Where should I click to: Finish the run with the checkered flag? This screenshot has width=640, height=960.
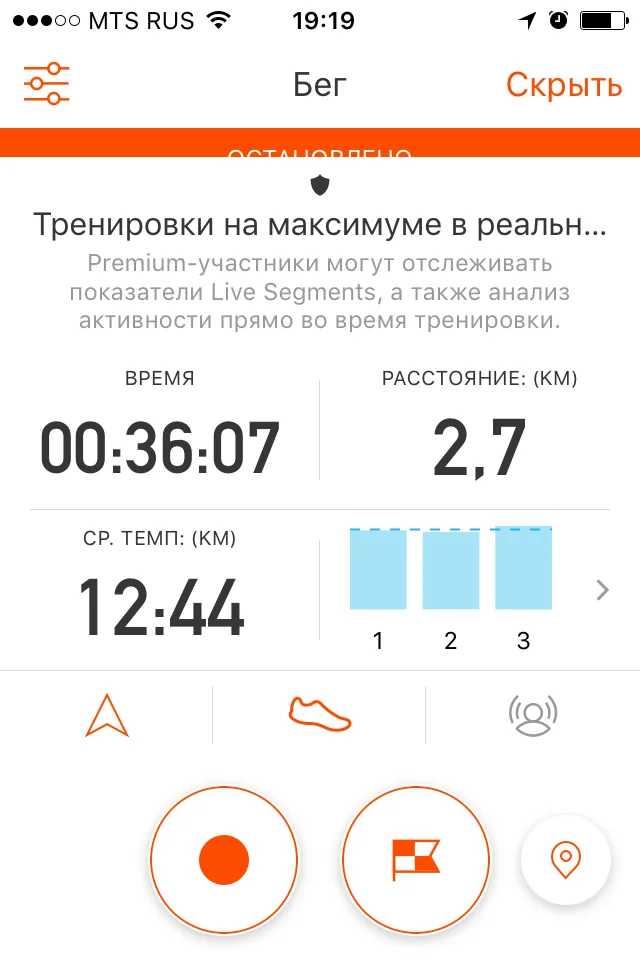coord(416,859)
